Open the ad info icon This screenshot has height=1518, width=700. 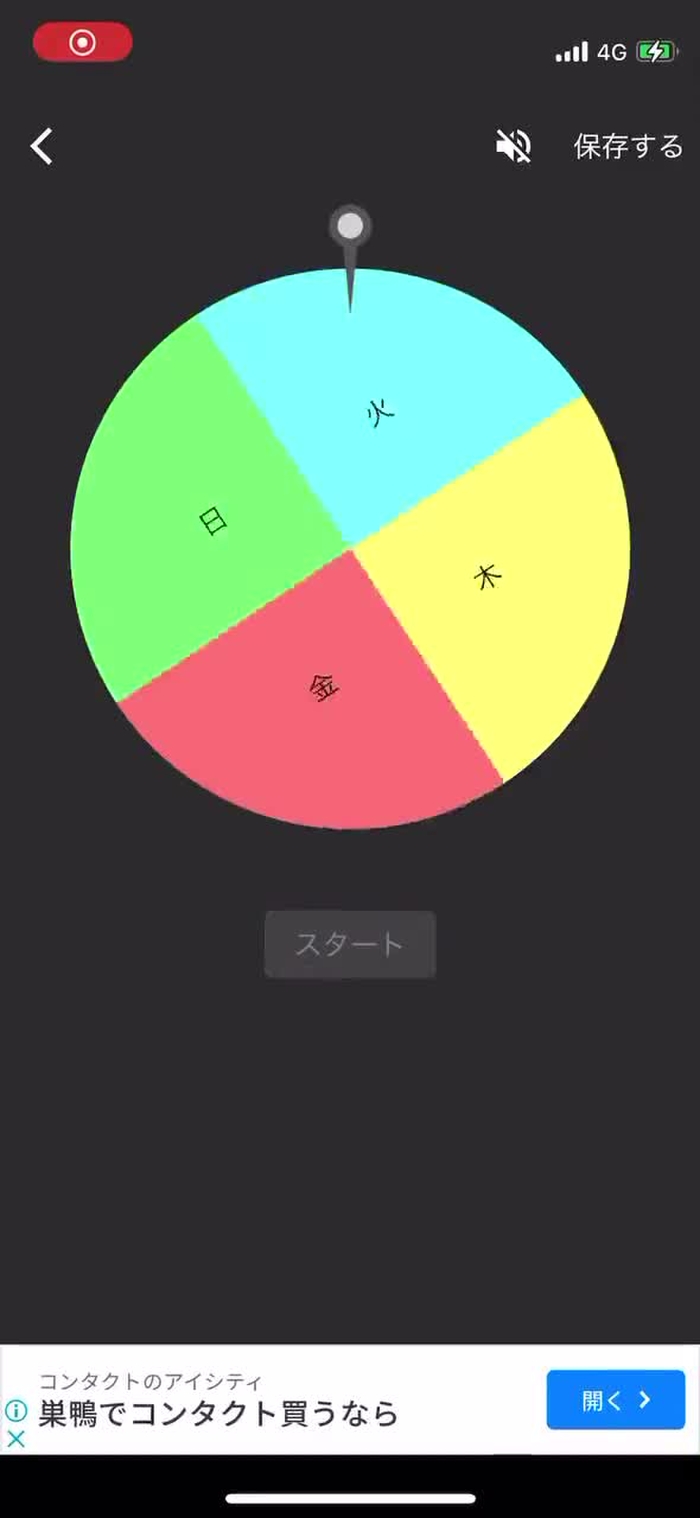(16, 1411)
